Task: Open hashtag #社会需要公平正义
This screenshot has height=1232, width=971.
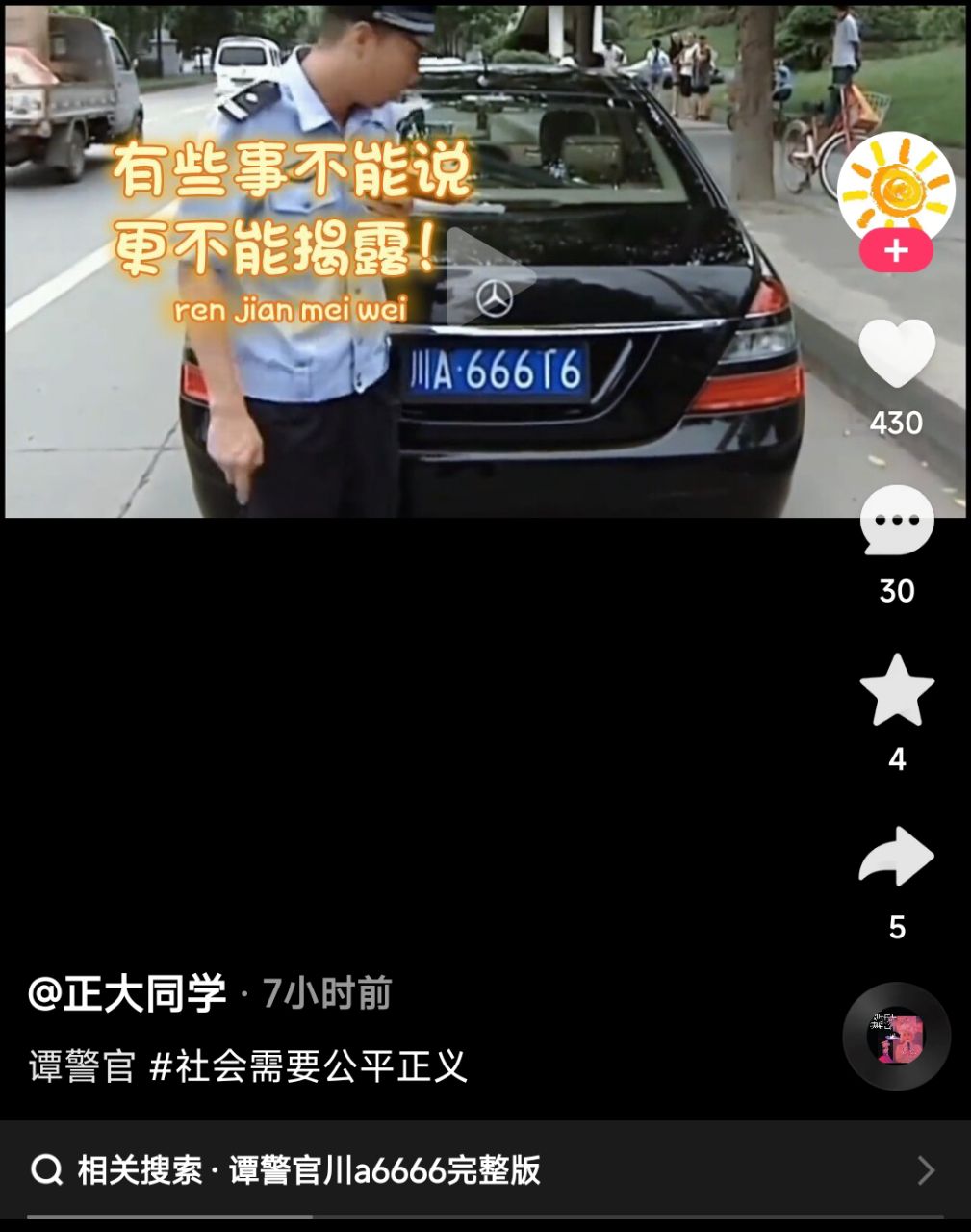Action: click(x=308, y=1066)
